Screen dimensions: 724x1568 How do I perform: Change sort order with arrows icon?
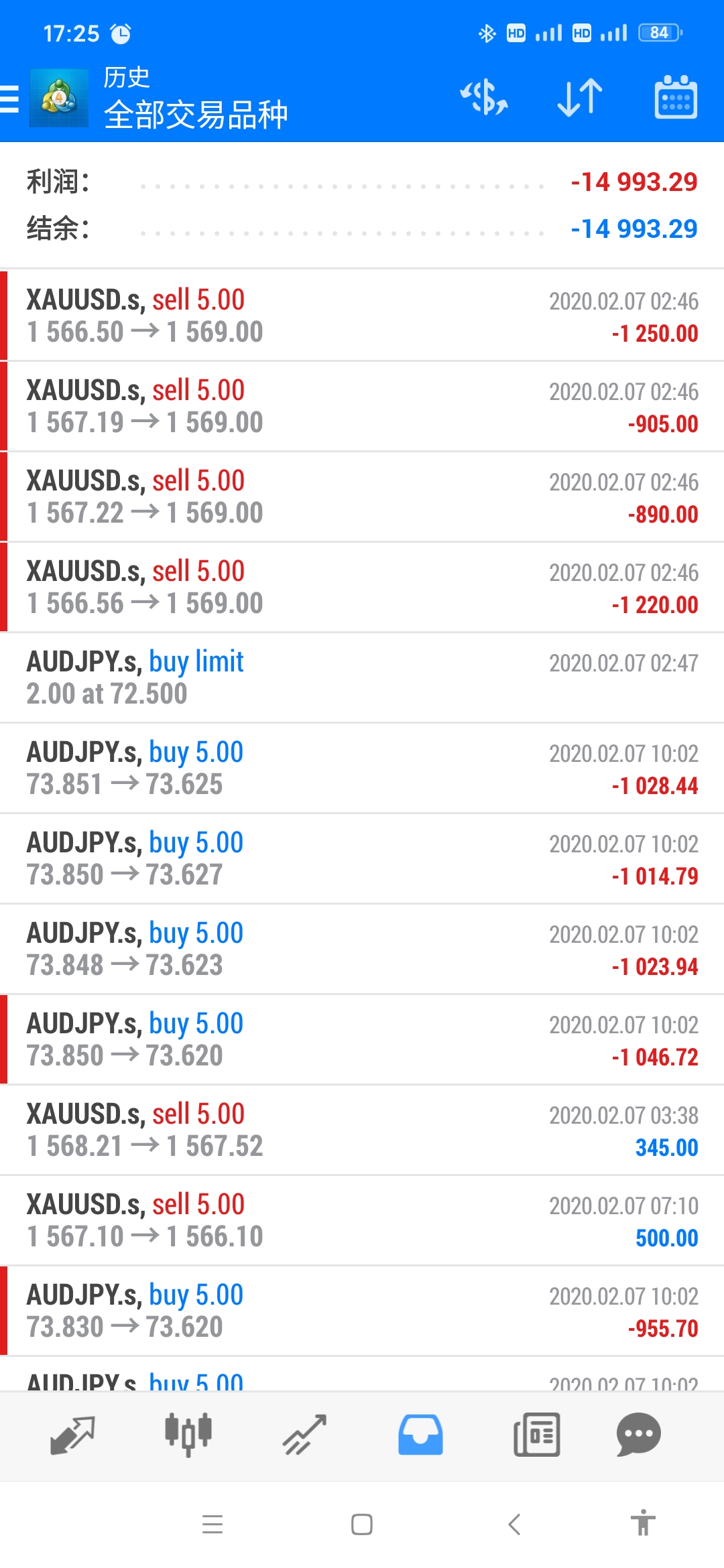tap(580, 98)
